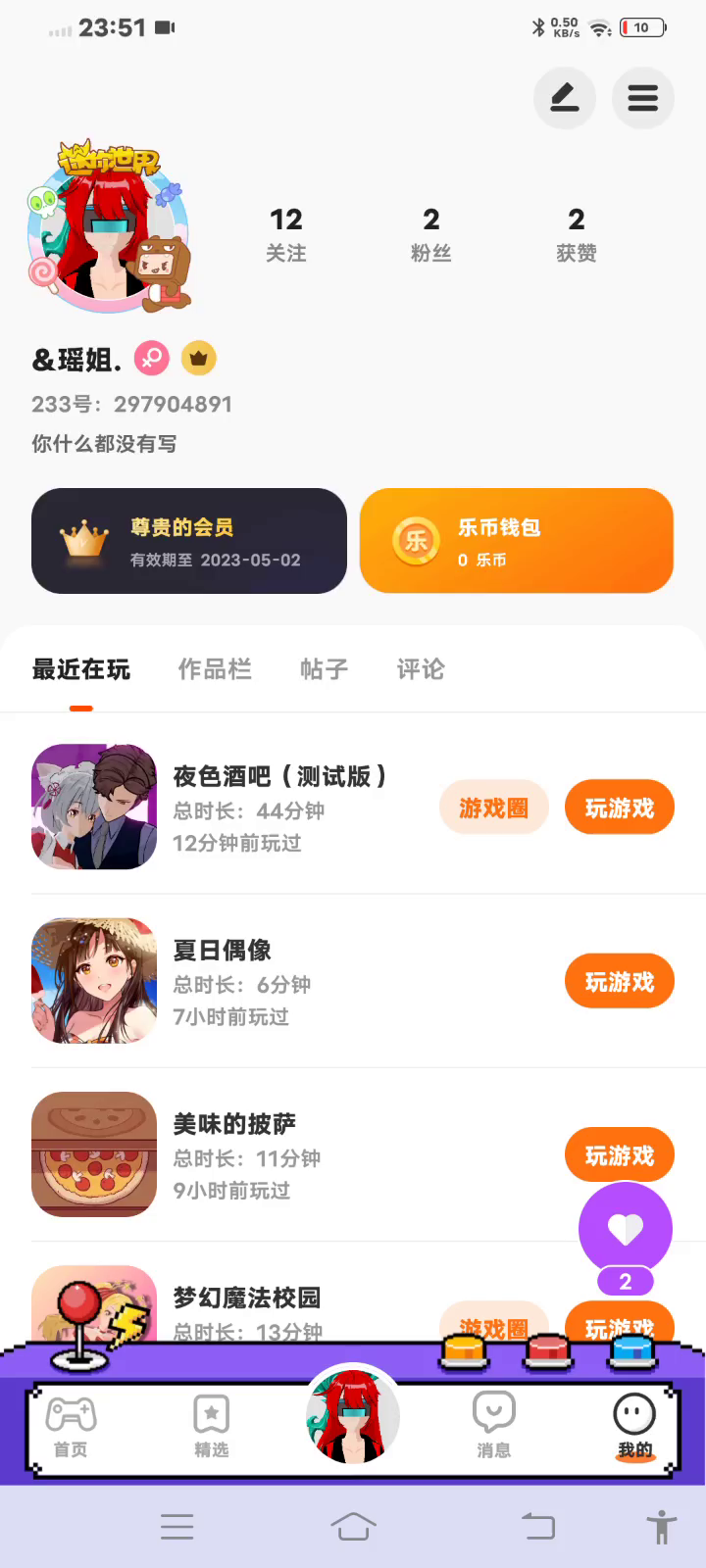Open the 尊贵的会员 membership card
706x1568 pixels.
189,541
